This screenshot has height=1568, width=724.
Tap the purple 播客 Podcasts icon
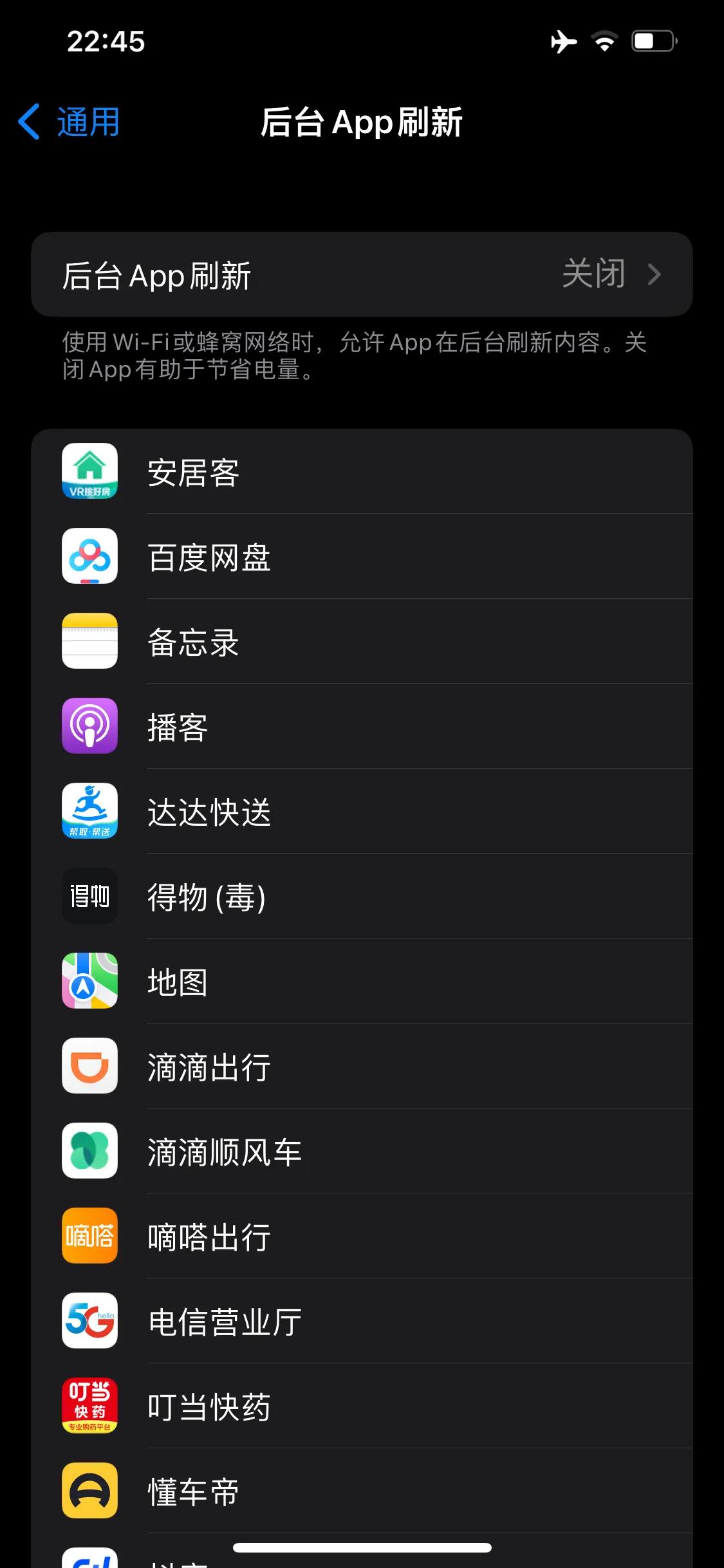(89, 727)
